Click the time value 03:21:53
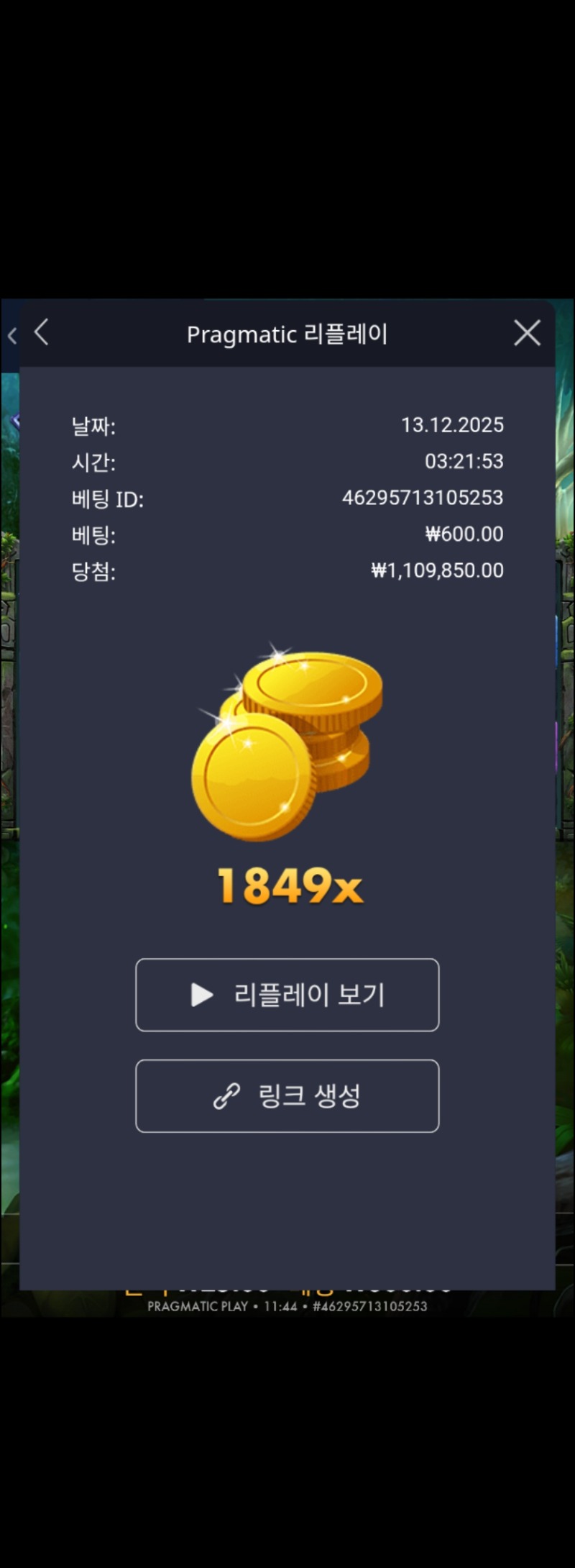The height and width of the screenshot is (1568, 575). pos(466,462)
